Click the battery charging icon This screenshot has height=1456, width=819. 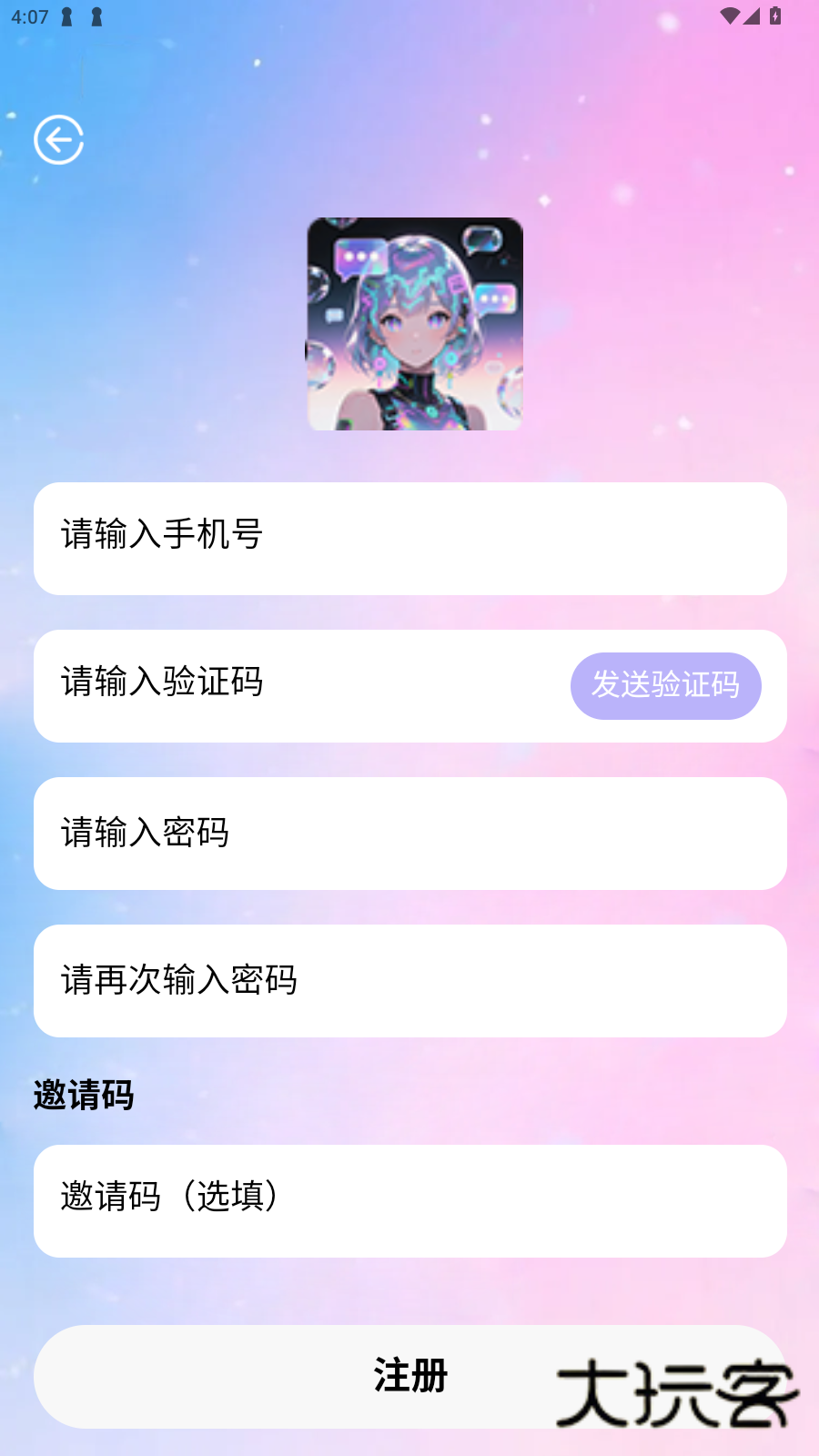tap(774, 15)
